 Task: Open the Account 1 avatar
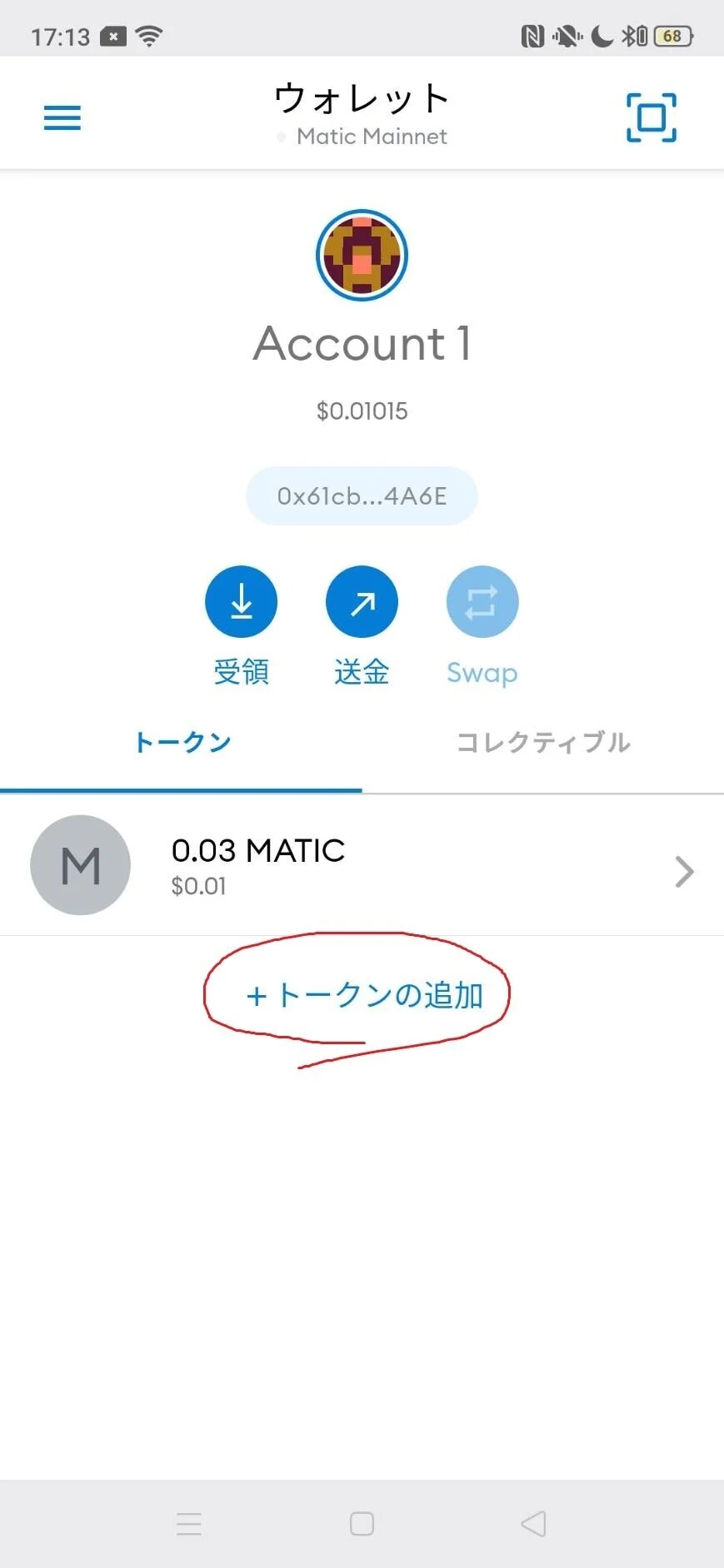(362, 255)
